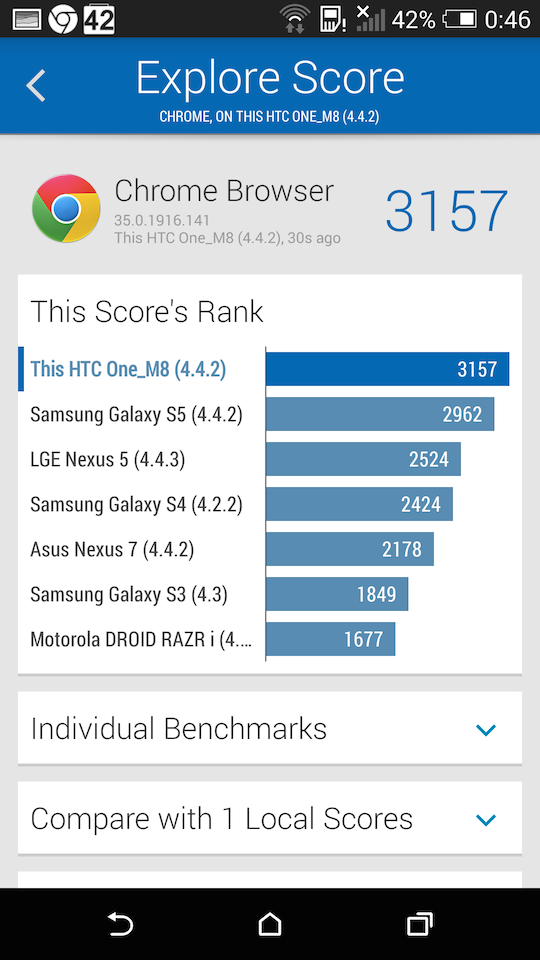Expand Compare with 1 Local Scores
540x960 pixels.
coord(270,819)
